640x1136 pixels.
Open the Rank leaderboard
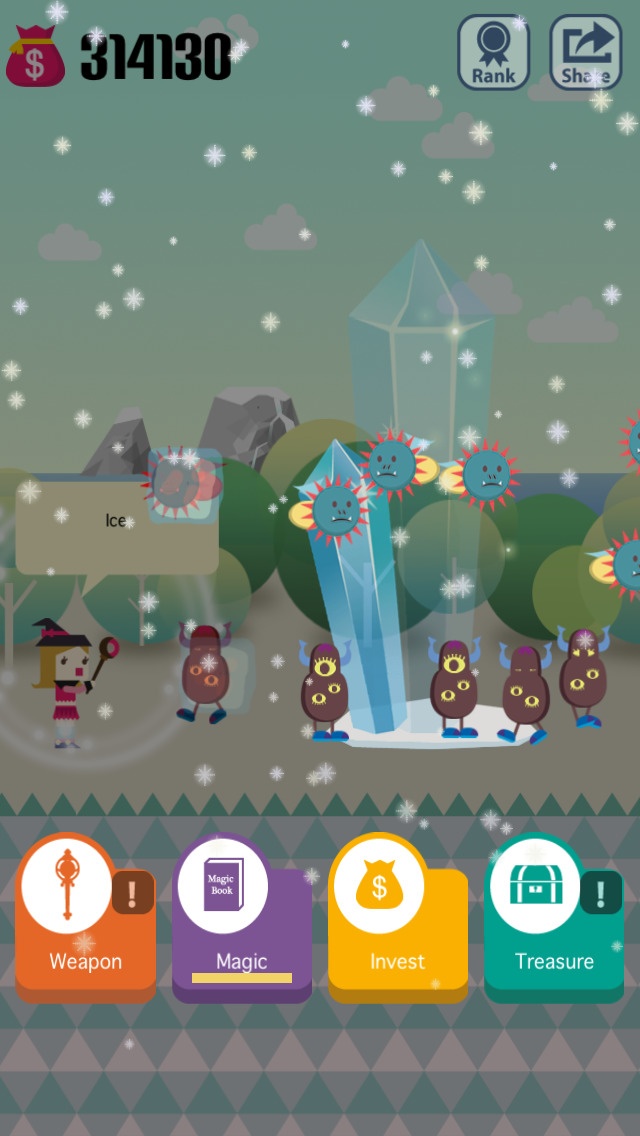pos(493,52)
